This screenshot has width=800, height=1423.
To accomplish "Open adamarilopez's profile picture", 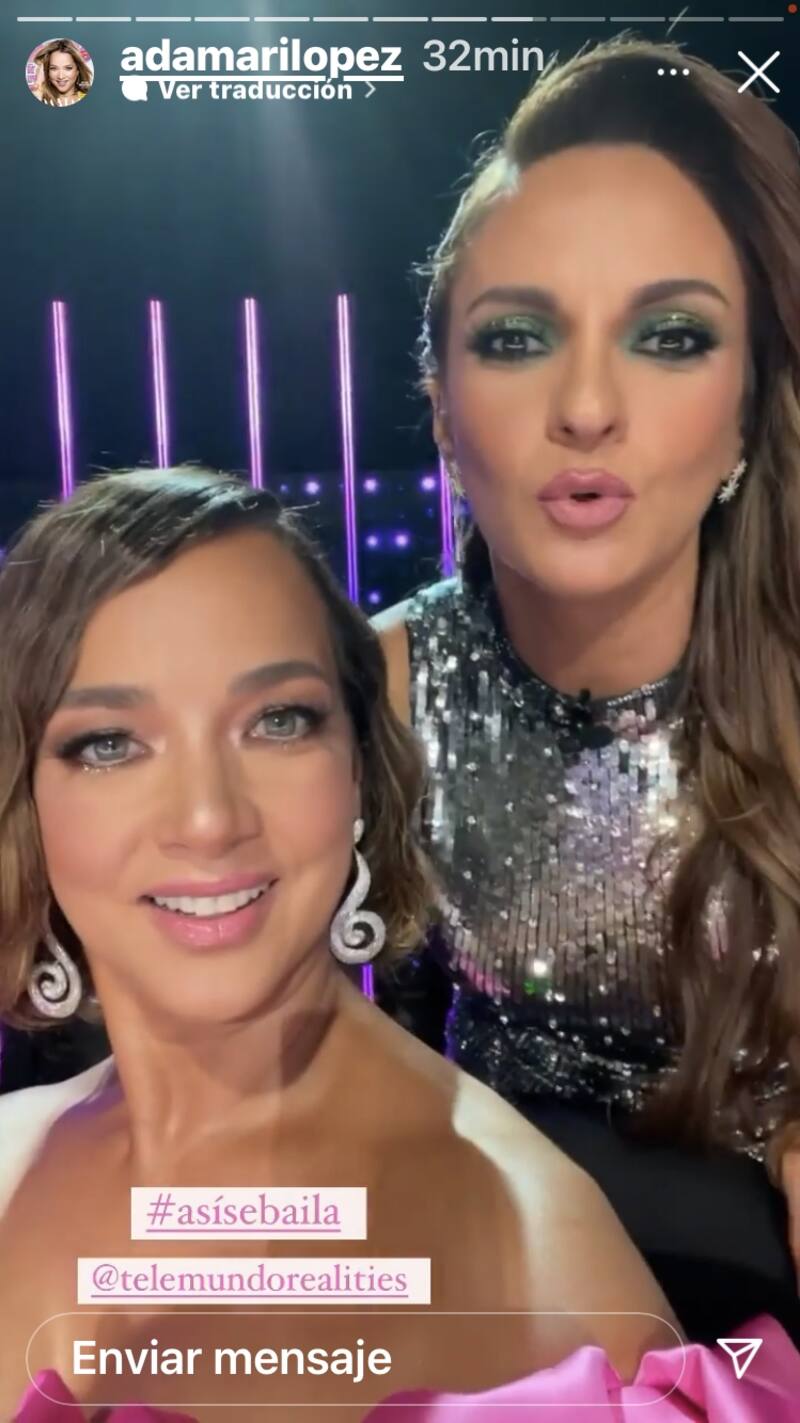I will point(60,72).
